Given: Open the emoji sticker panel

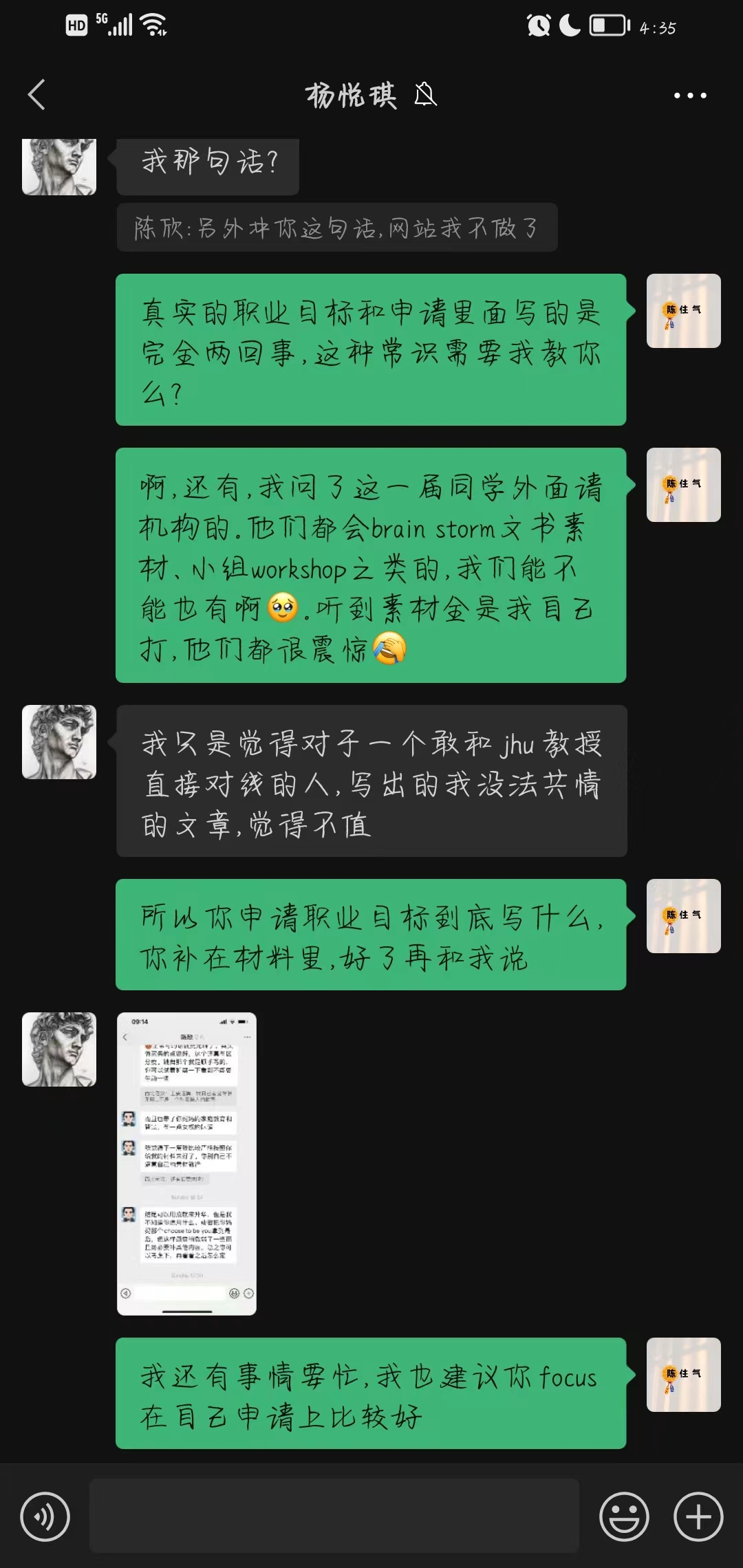Looking at the screenshot, I should 624,1516.
